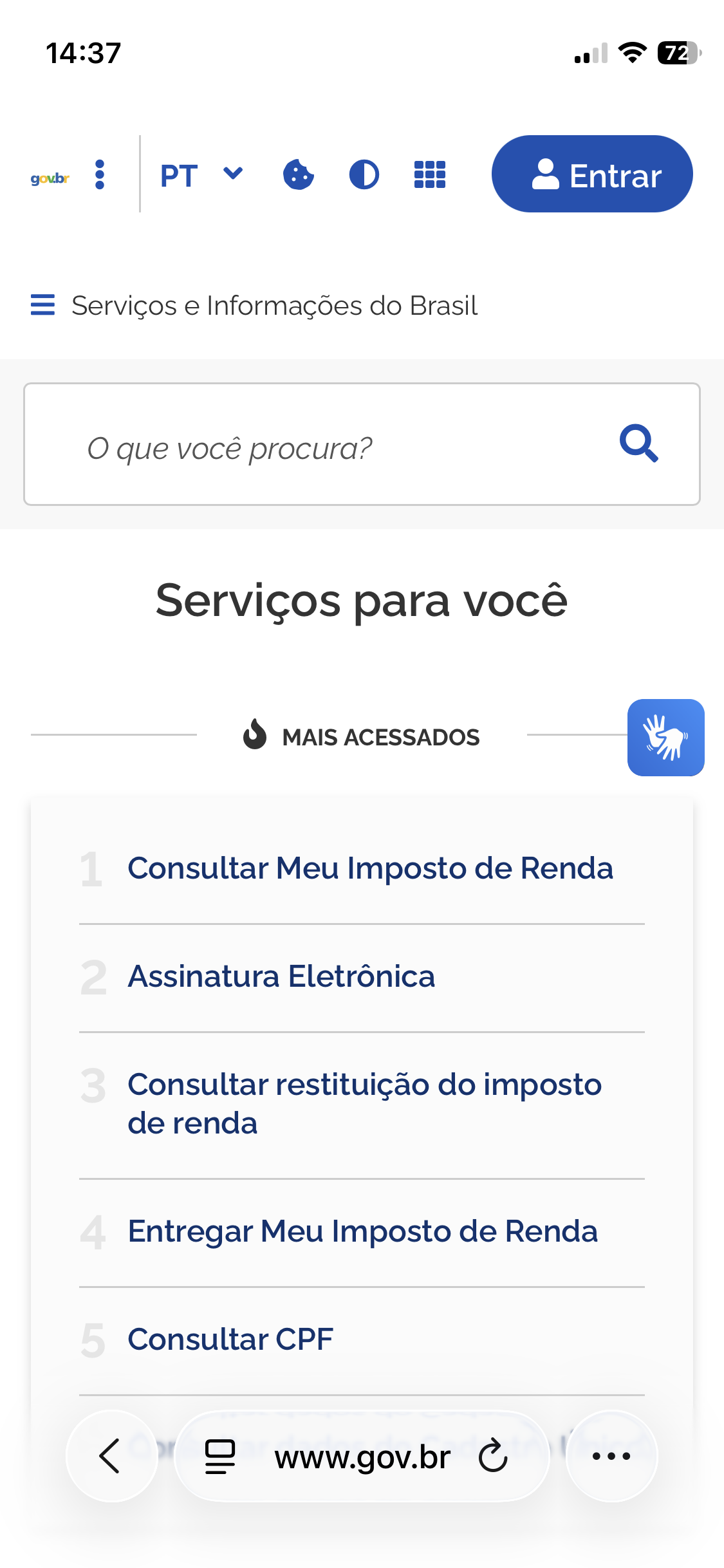Tap the magnifier search icon
Viewport: 724px width, 1568px height.
pyautogui.click(x=638, y=443)
